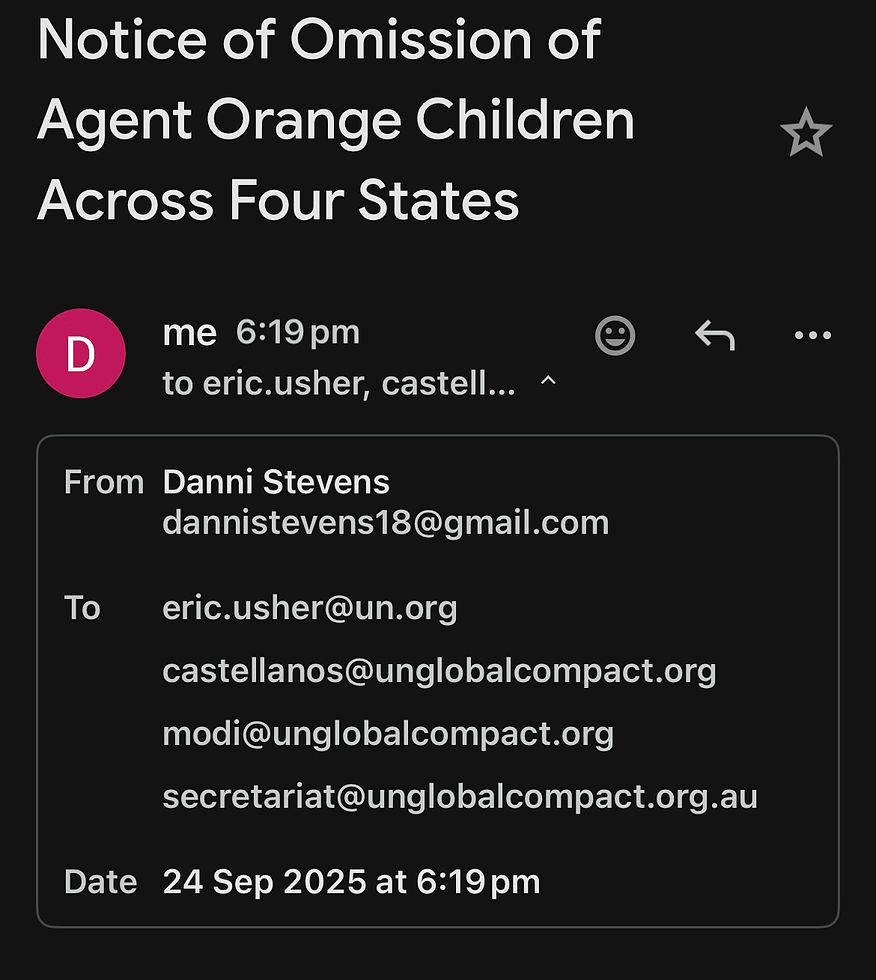Select recipient eric.usher@un.org
Image resolution: width=876 pixels, height=980 pixels.
click(309, 607)
